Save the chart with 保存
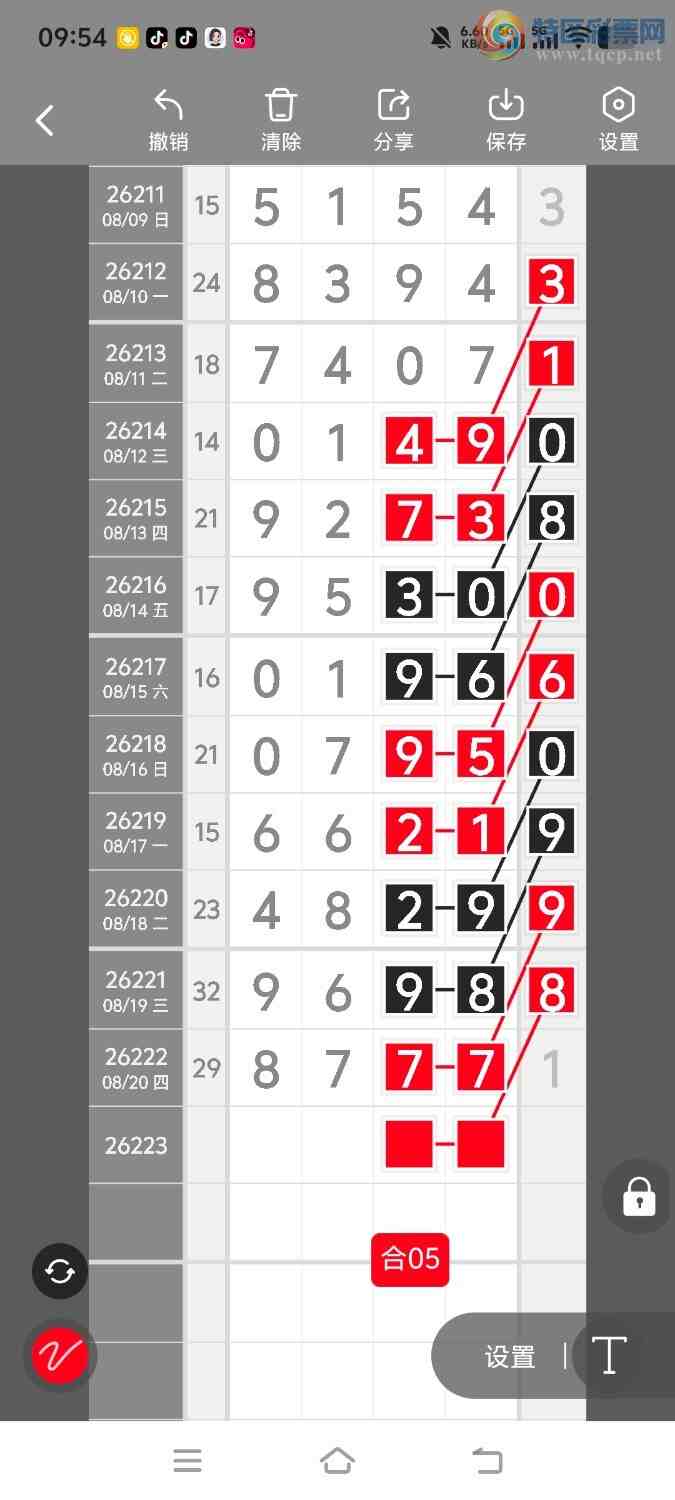 [x=506, y=121]
